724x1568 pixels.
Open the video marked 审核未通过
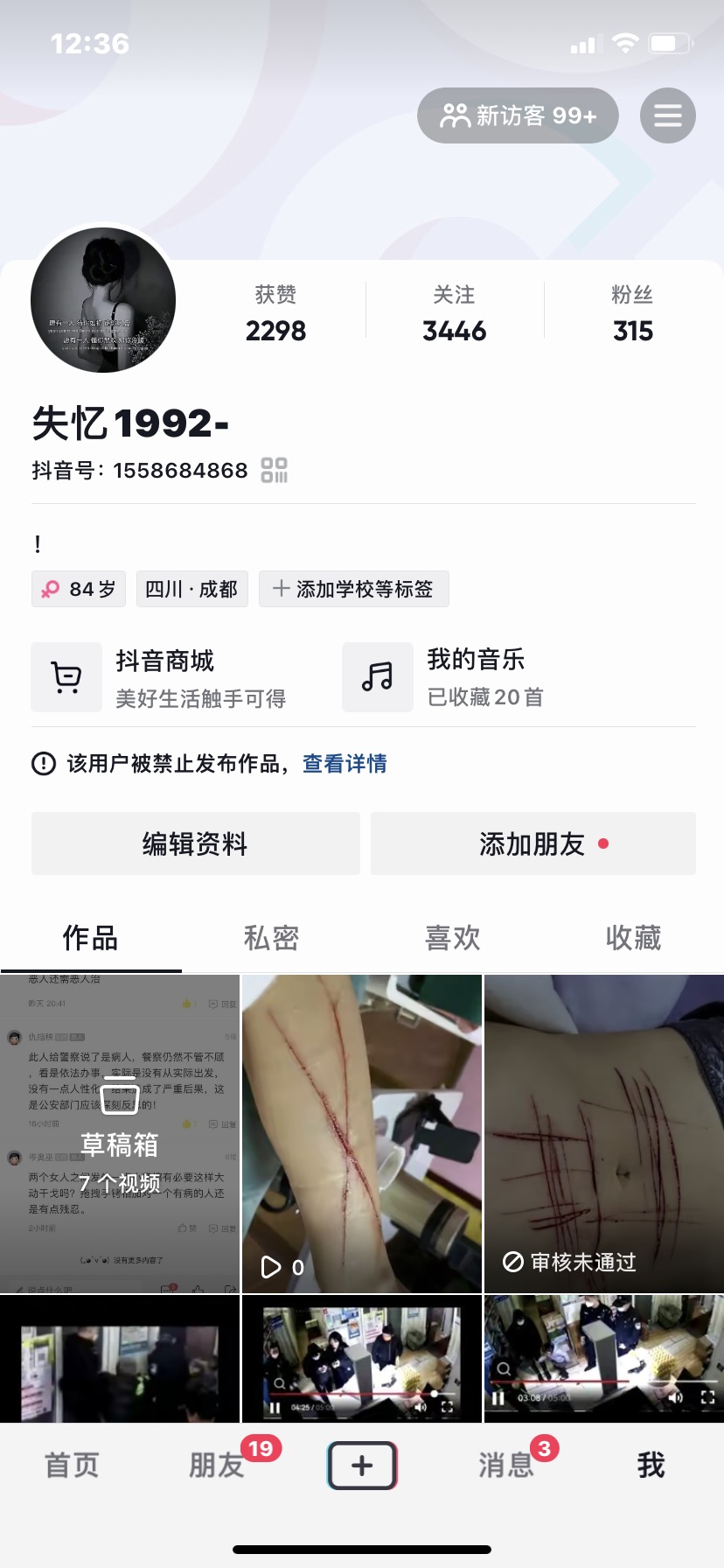tap(603, 1134)
